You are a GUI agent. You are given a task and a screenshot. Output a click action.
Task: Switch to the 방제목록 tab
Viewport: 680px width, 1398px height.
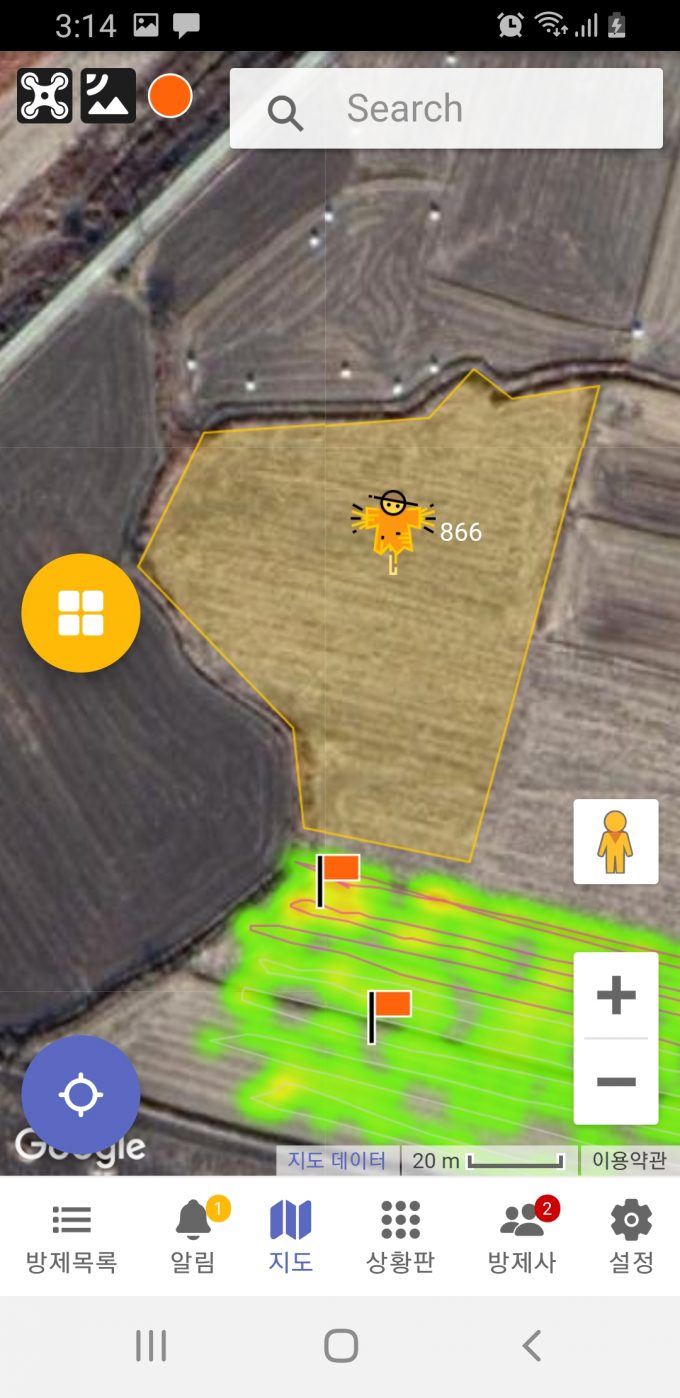tap(71, 1238)
